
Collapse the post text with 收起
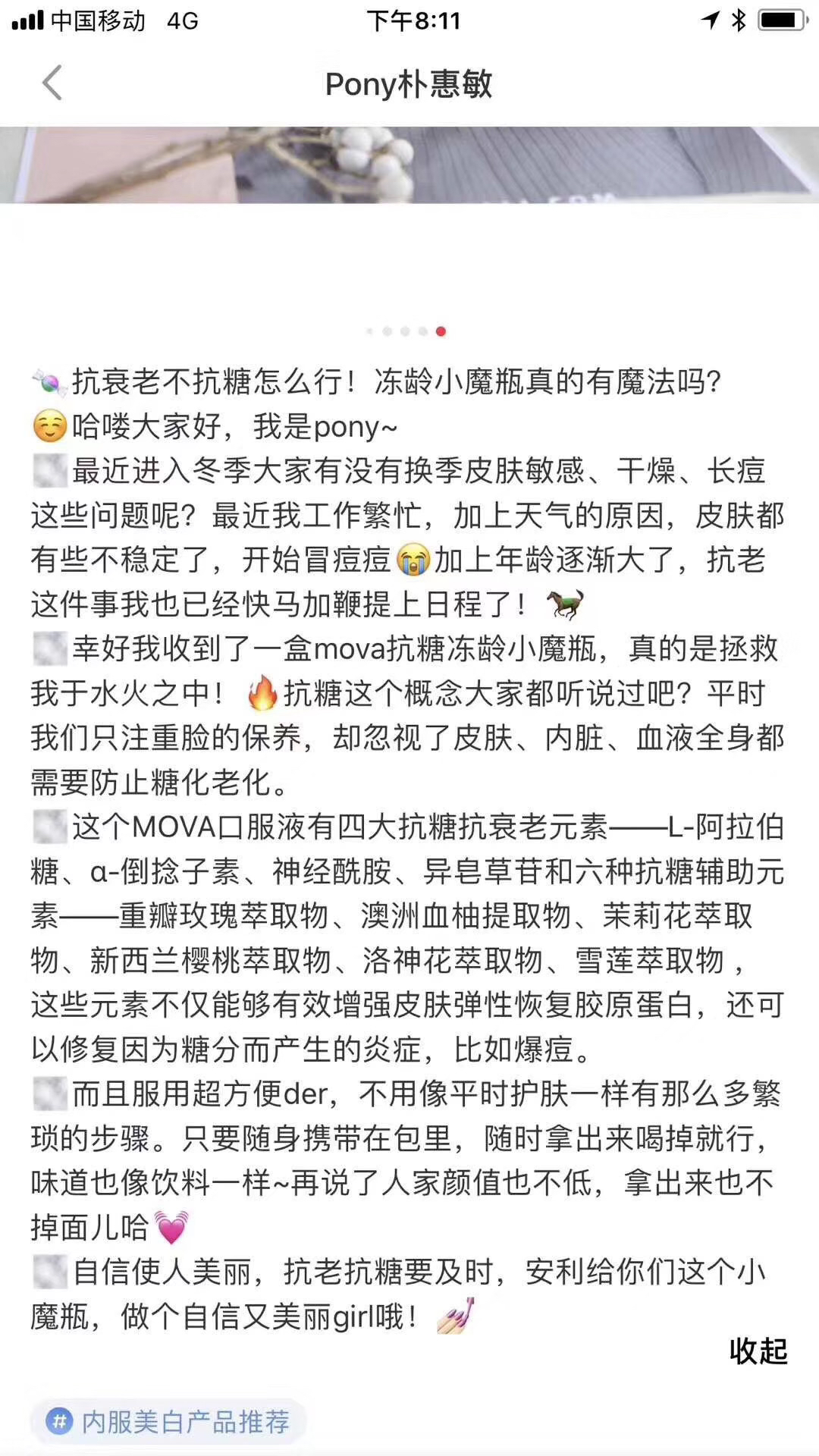[758, 1351]
